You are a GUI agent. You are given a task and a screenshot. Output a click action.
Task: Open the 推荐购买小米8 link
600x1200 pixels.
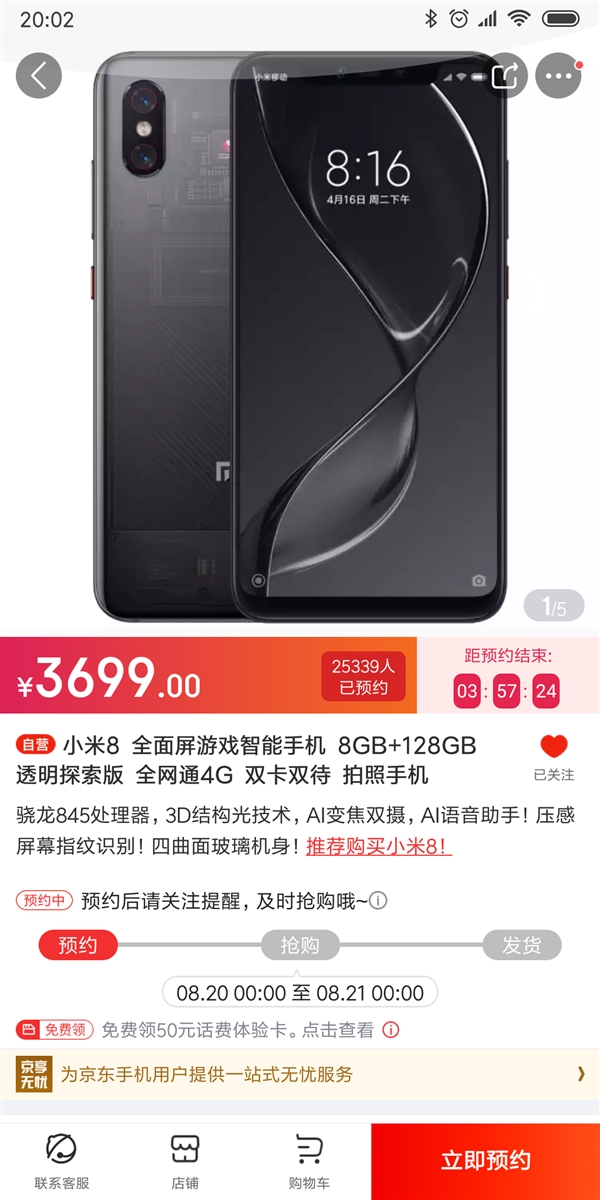pos(379,846)
